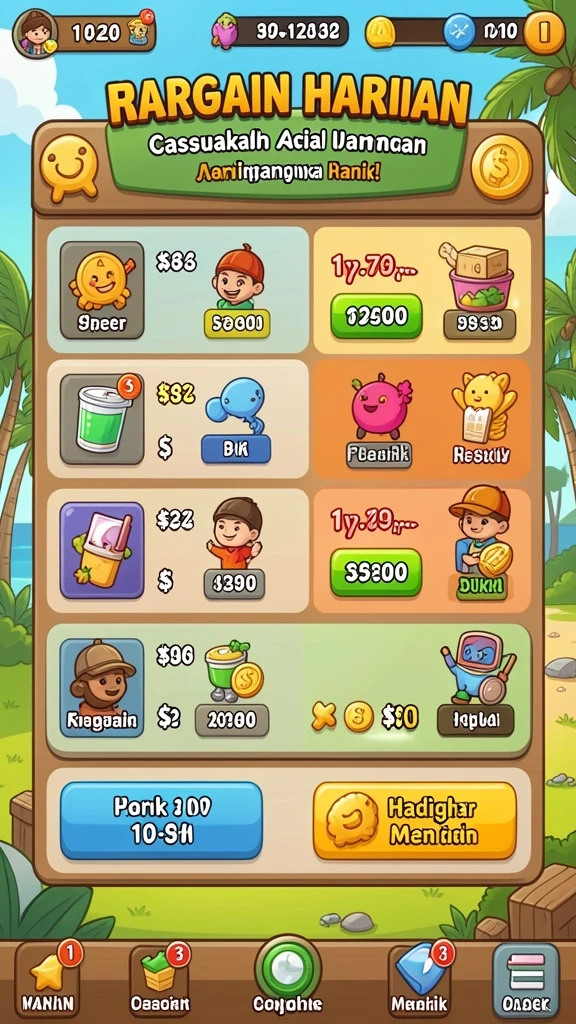The image size is (576, 1024).
Task: Tap the green S5200 buy button
Action: point(376,572)
